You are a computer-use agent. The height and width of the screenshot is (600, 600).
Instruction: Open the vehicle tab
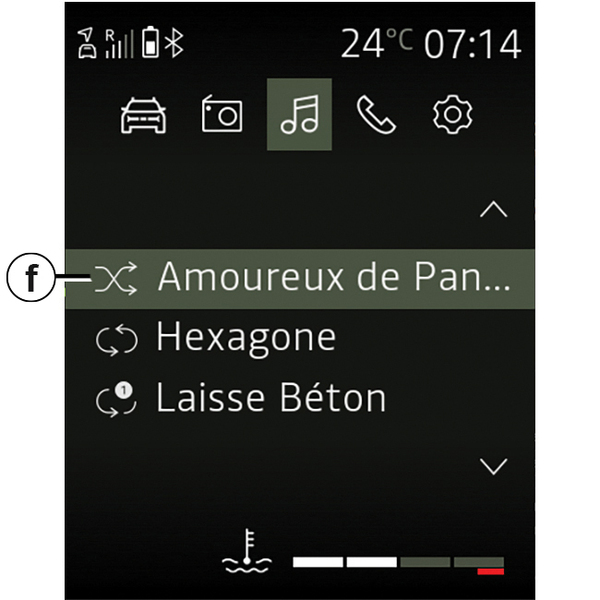point(144,115)
